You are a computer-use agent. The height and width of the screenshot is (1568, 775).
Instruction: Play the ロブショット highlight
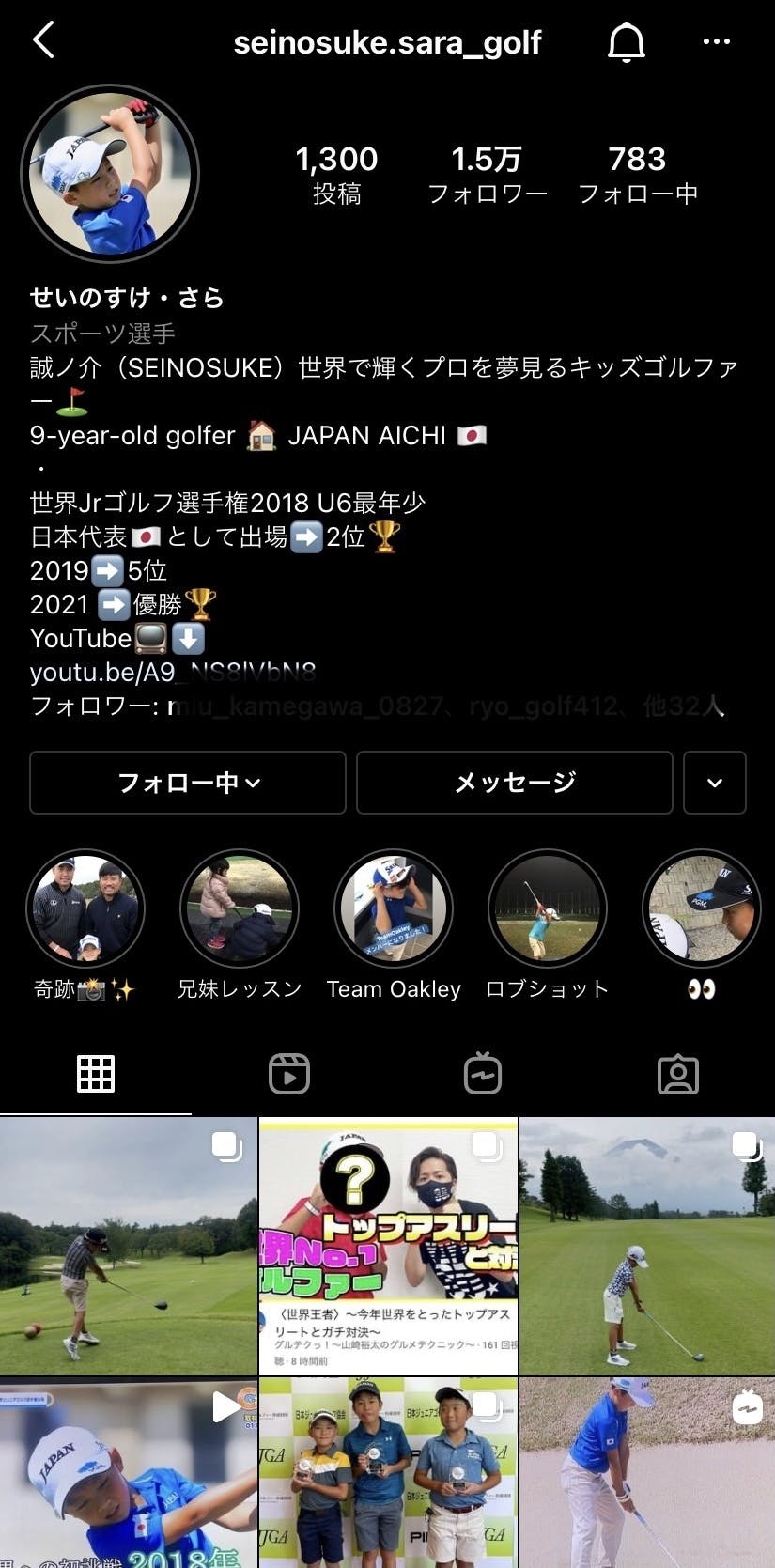(548, 909)
